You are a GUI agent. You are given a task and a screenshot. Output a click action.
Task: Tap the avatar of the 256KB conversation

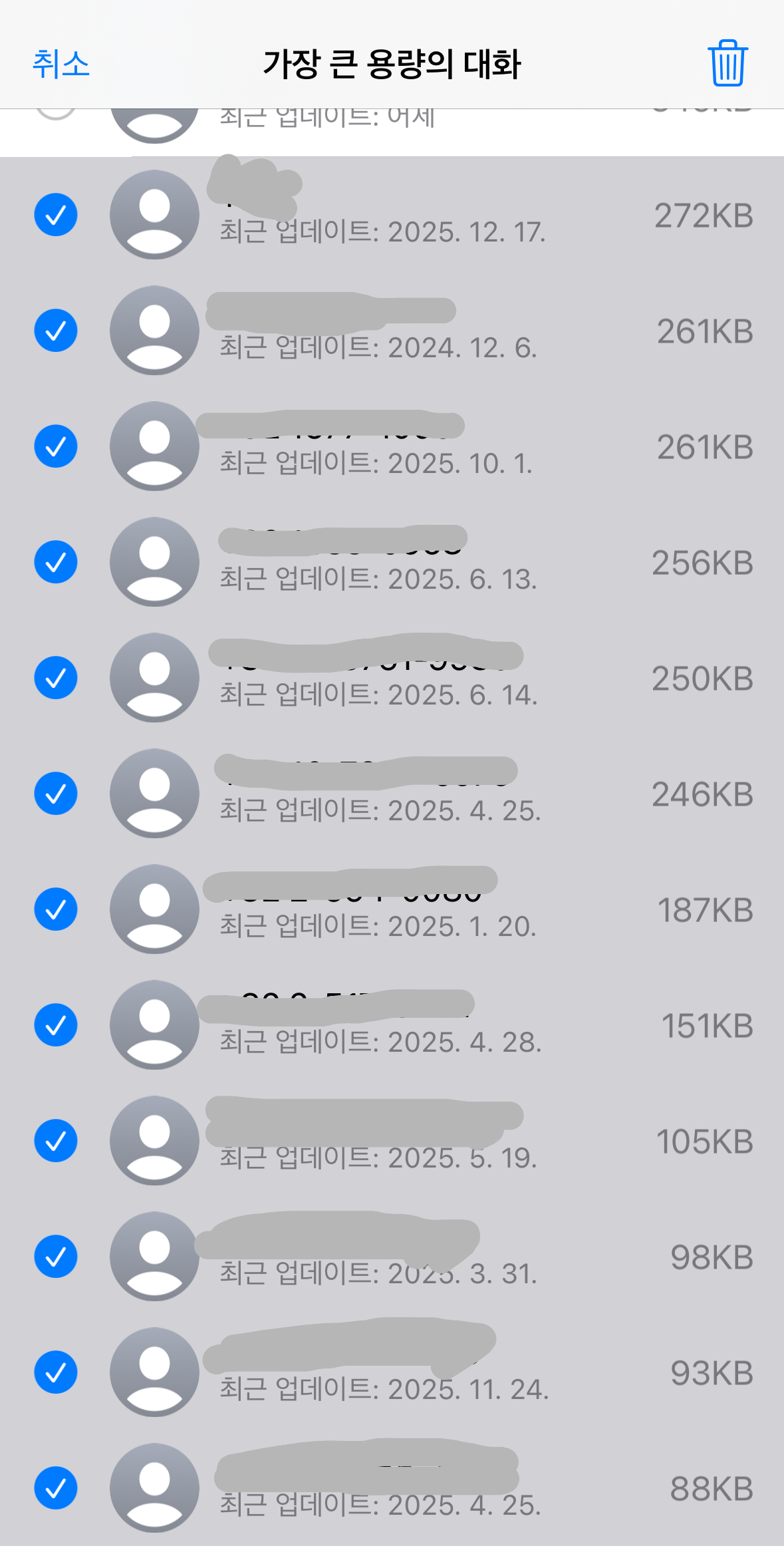point(154,561)
